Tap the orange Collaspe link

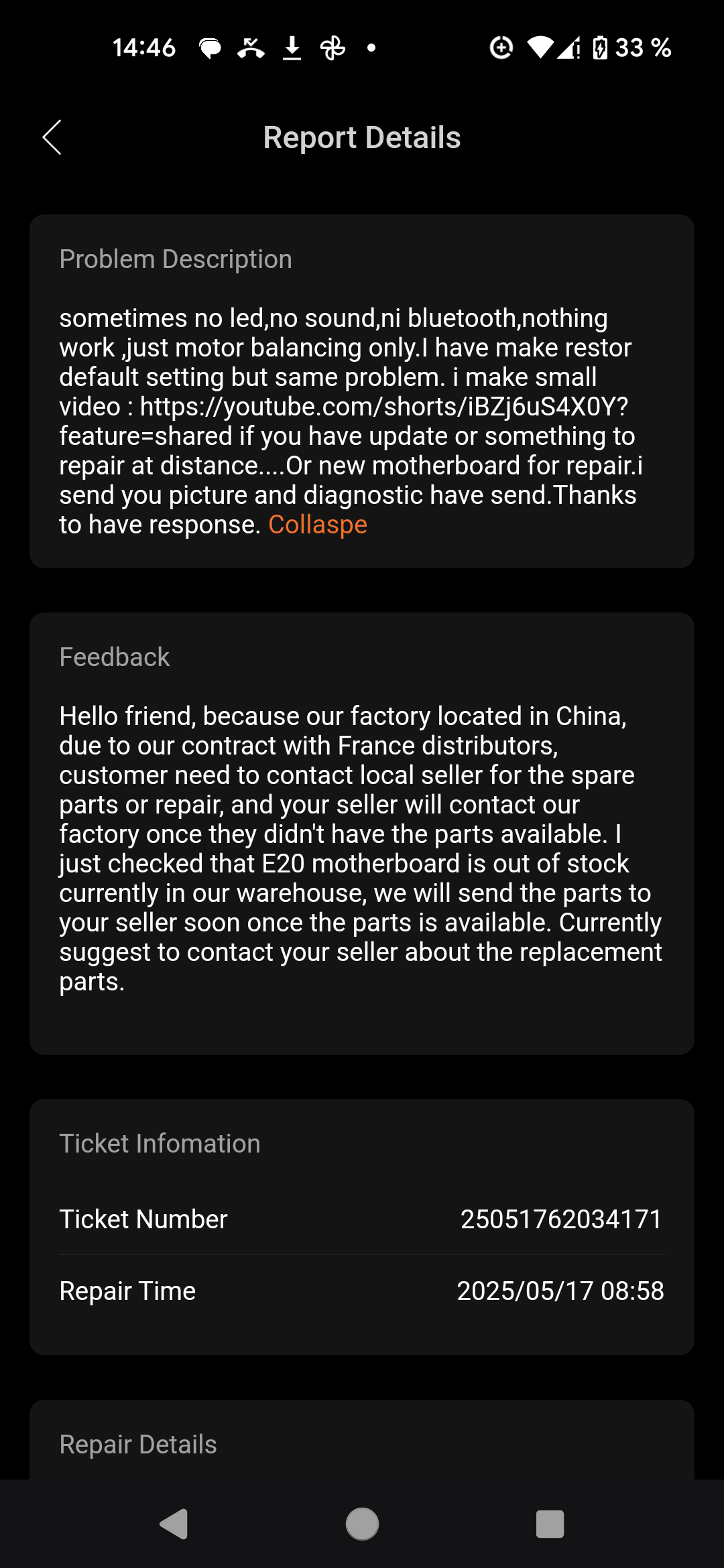click(318, 525)
